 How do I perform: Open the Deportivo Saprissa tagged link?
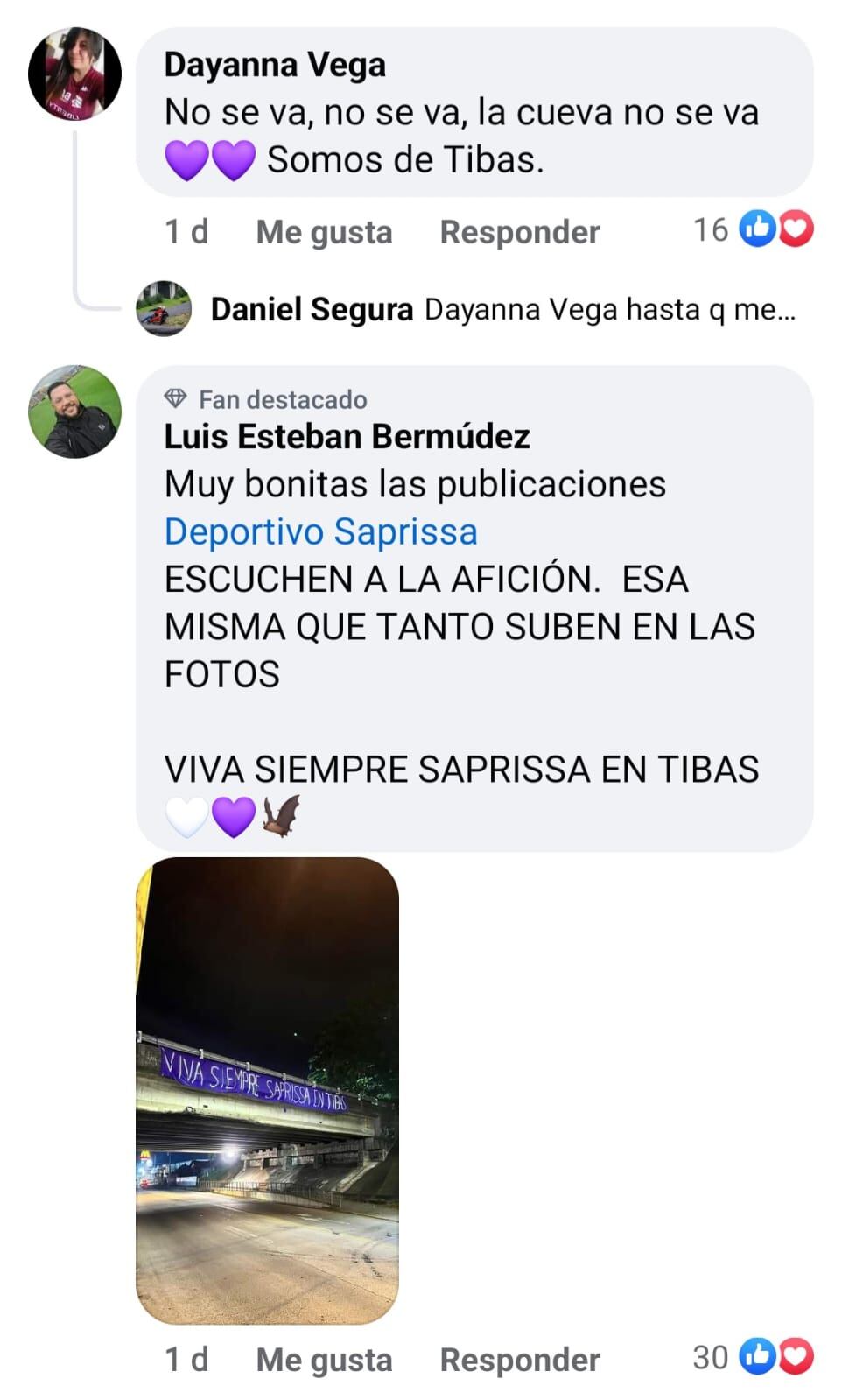[x=320, y=531]
